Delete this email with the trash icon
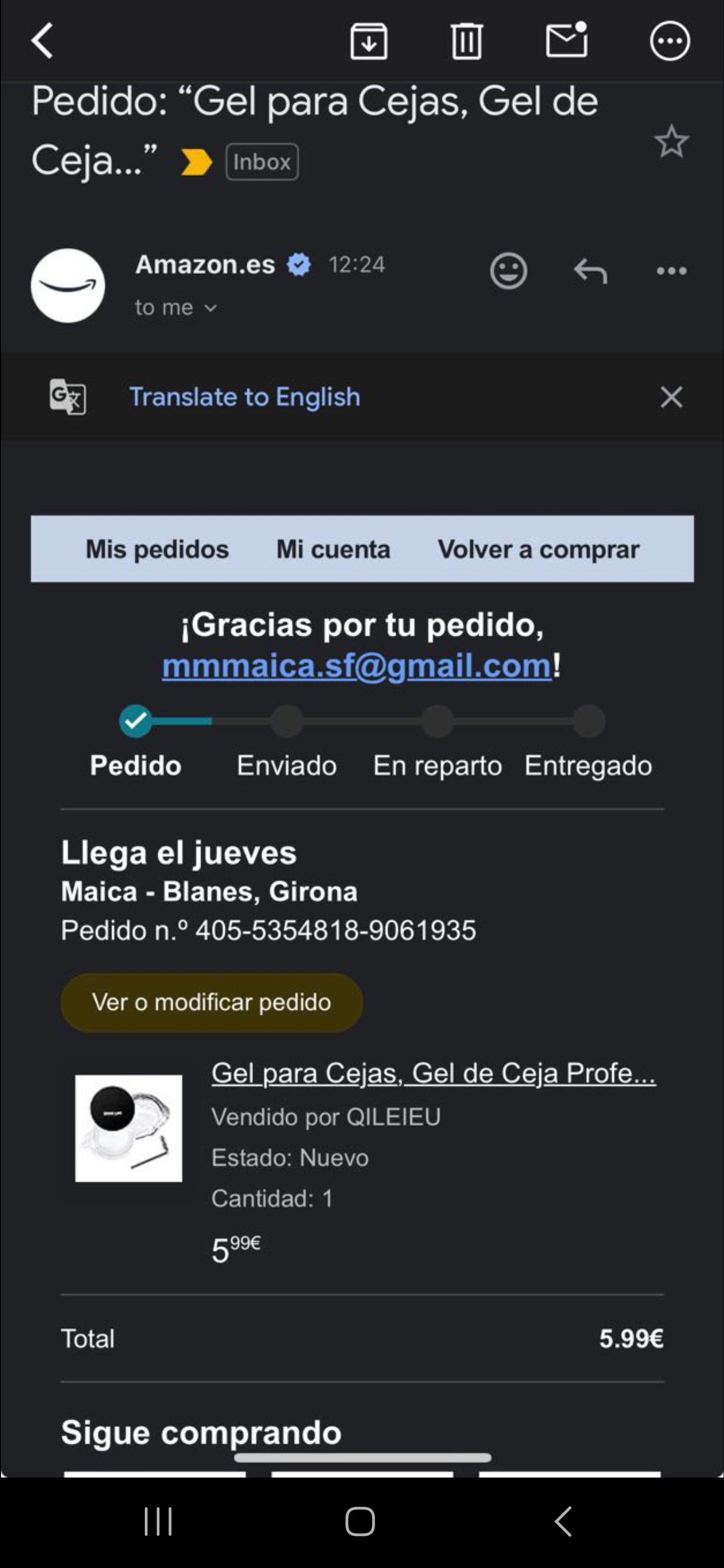The image size is (724, 1568). [467, 41]
